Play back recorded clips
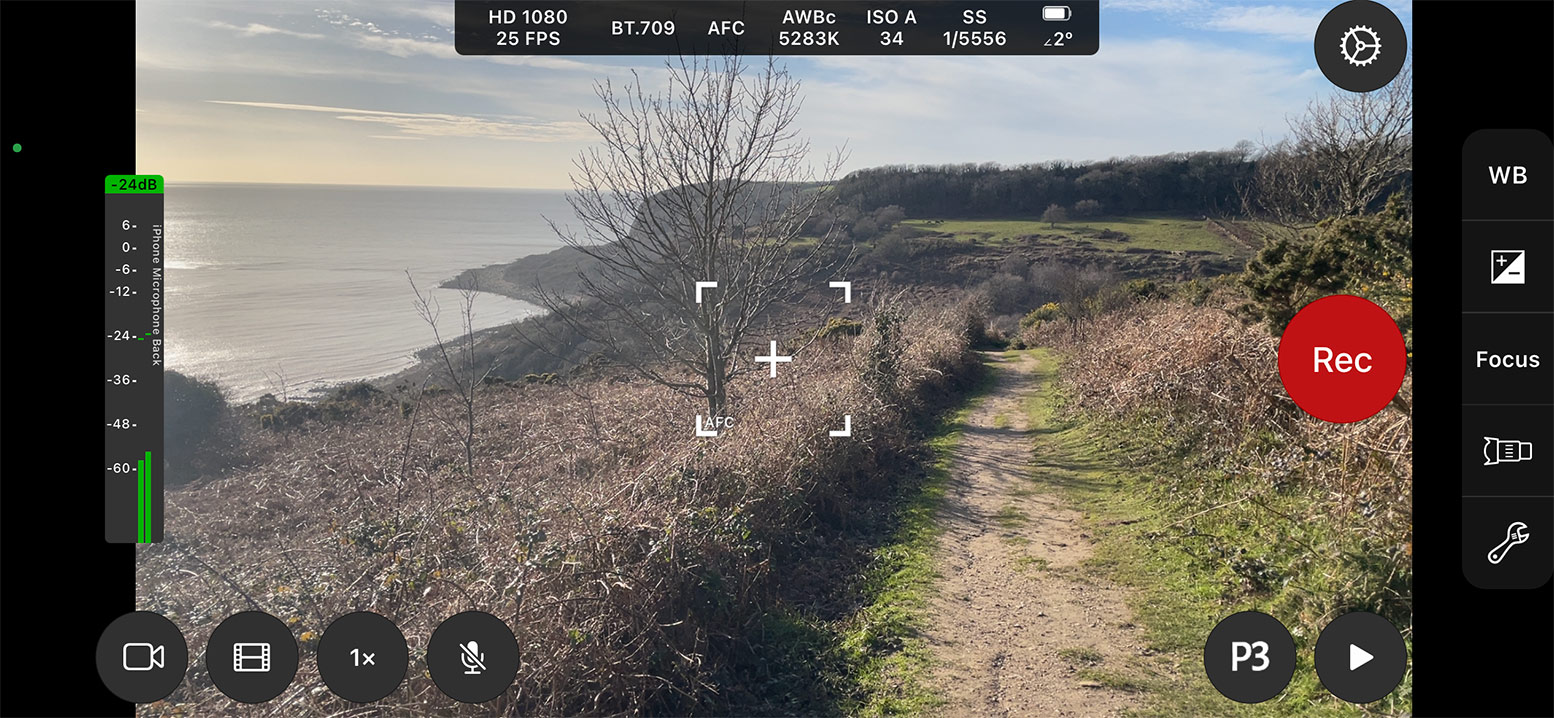Image resolution: width=1554 pixels, height=718 pixels. [x=1360, y=657]
